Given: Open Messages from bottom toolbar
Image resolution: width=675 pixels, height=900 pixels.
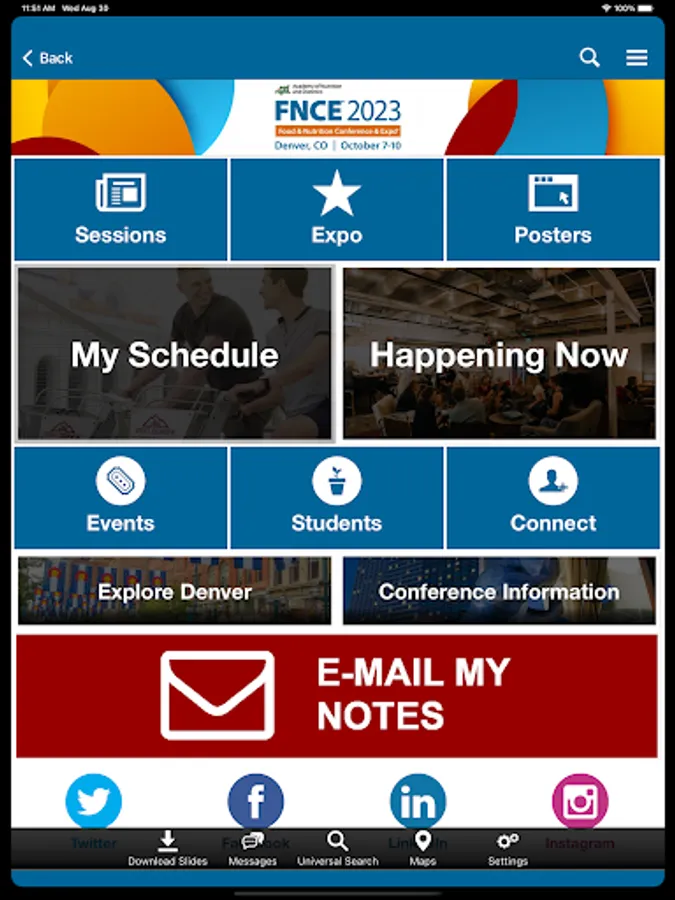Looking at the screenshot, I should [x=253, y=848].
